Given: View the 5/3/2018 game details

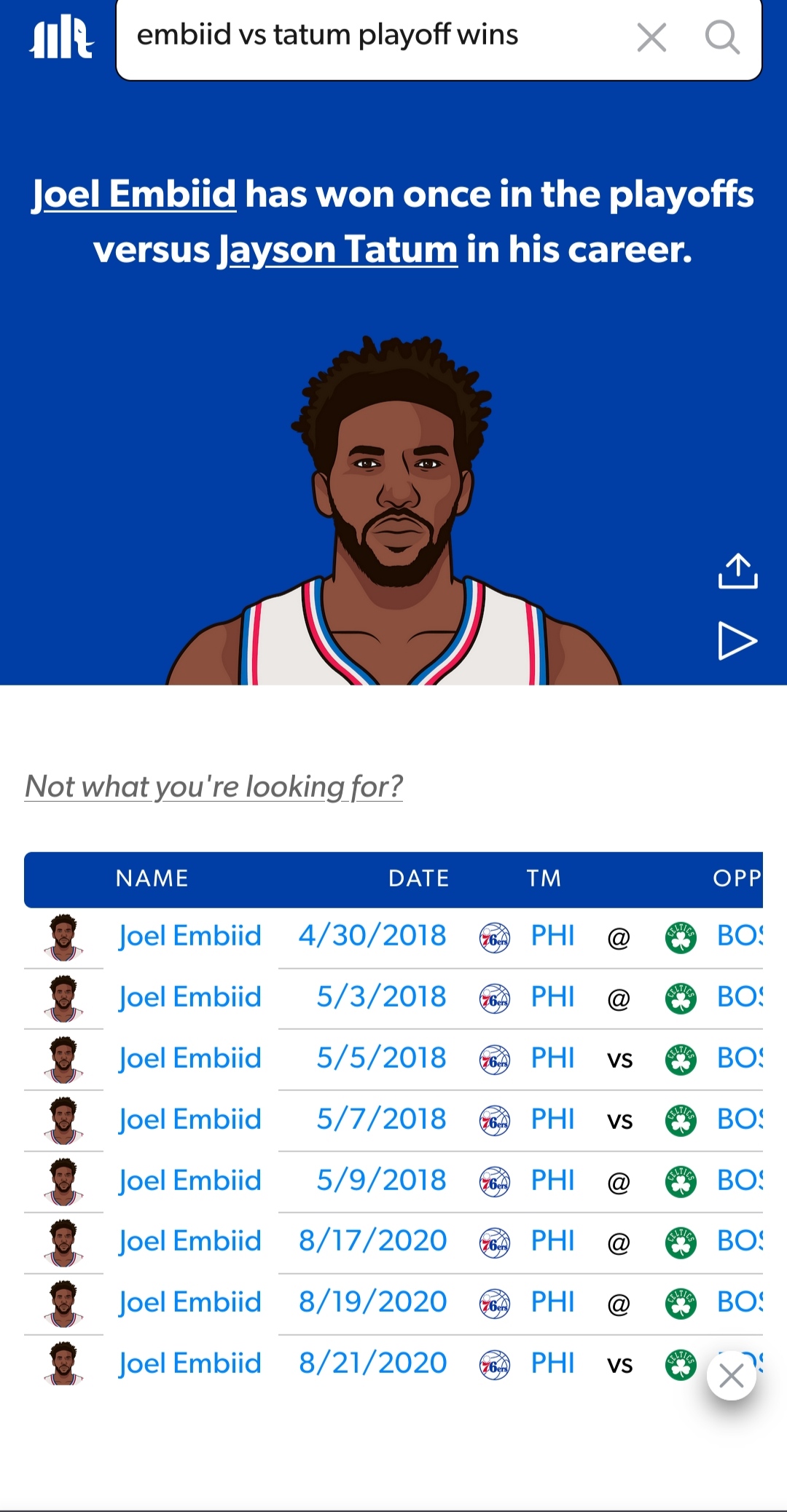Looking at the screenshot, I should (381, 997).
